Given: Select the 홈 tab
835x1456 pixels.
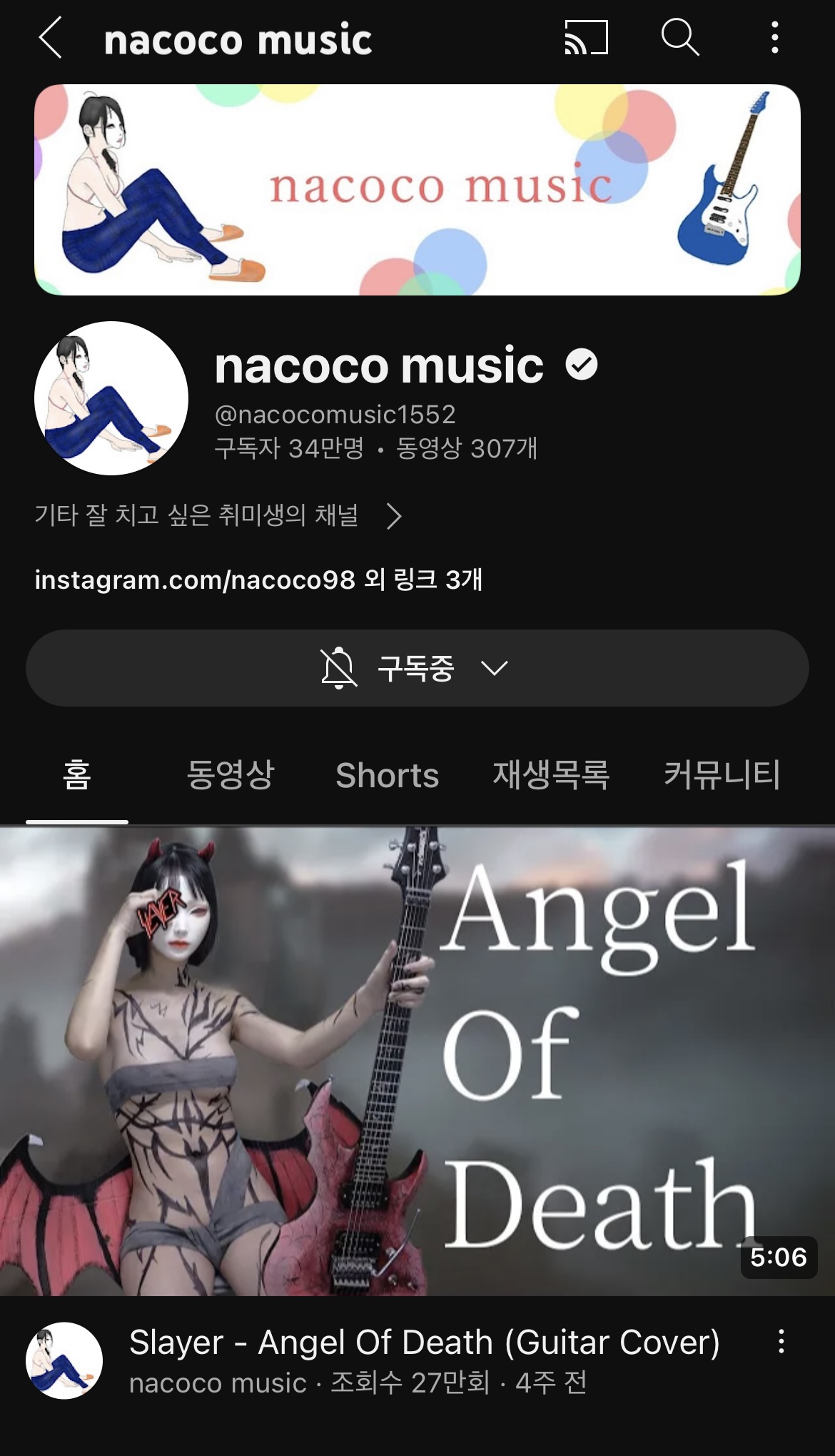Looking at the screenshot, I should 77,776.
